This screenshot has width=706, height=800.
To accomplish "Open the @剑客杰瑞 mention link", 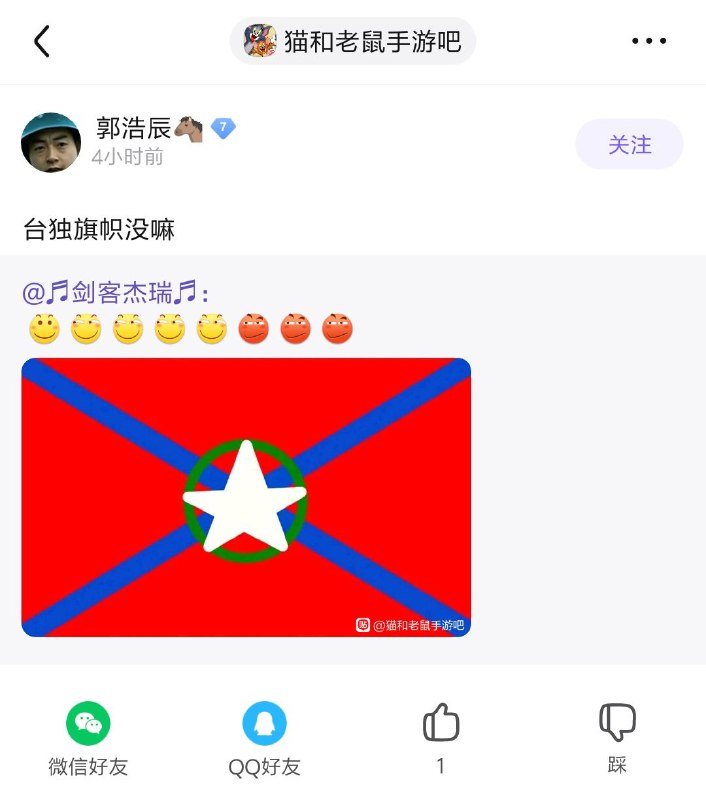I will 116,293.
